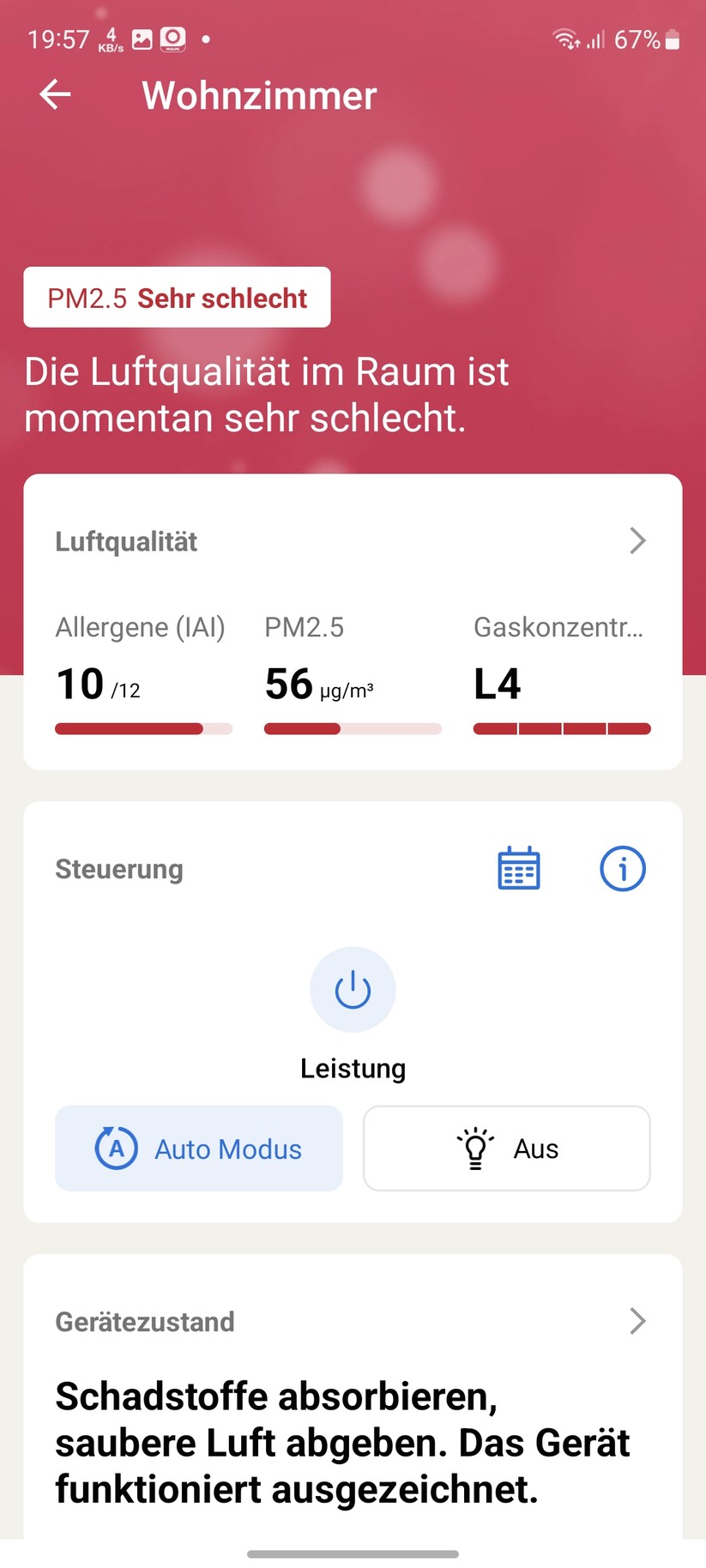Expand the truncated Gaskonzentr... label
This screenshot has width=706, height=1568.
pos(558,627)
